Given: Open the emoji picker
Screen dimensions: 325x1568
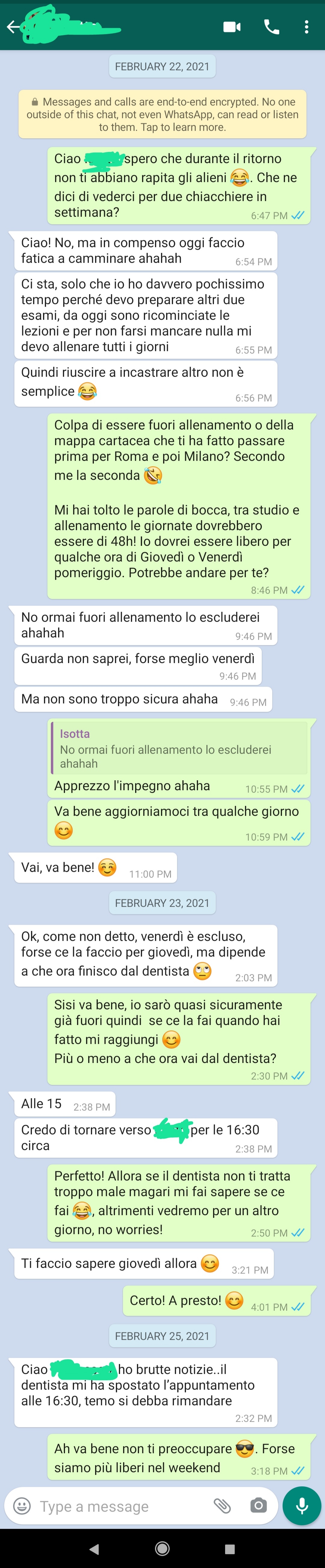Looking at the screenshot, I should coord(22,1506).
